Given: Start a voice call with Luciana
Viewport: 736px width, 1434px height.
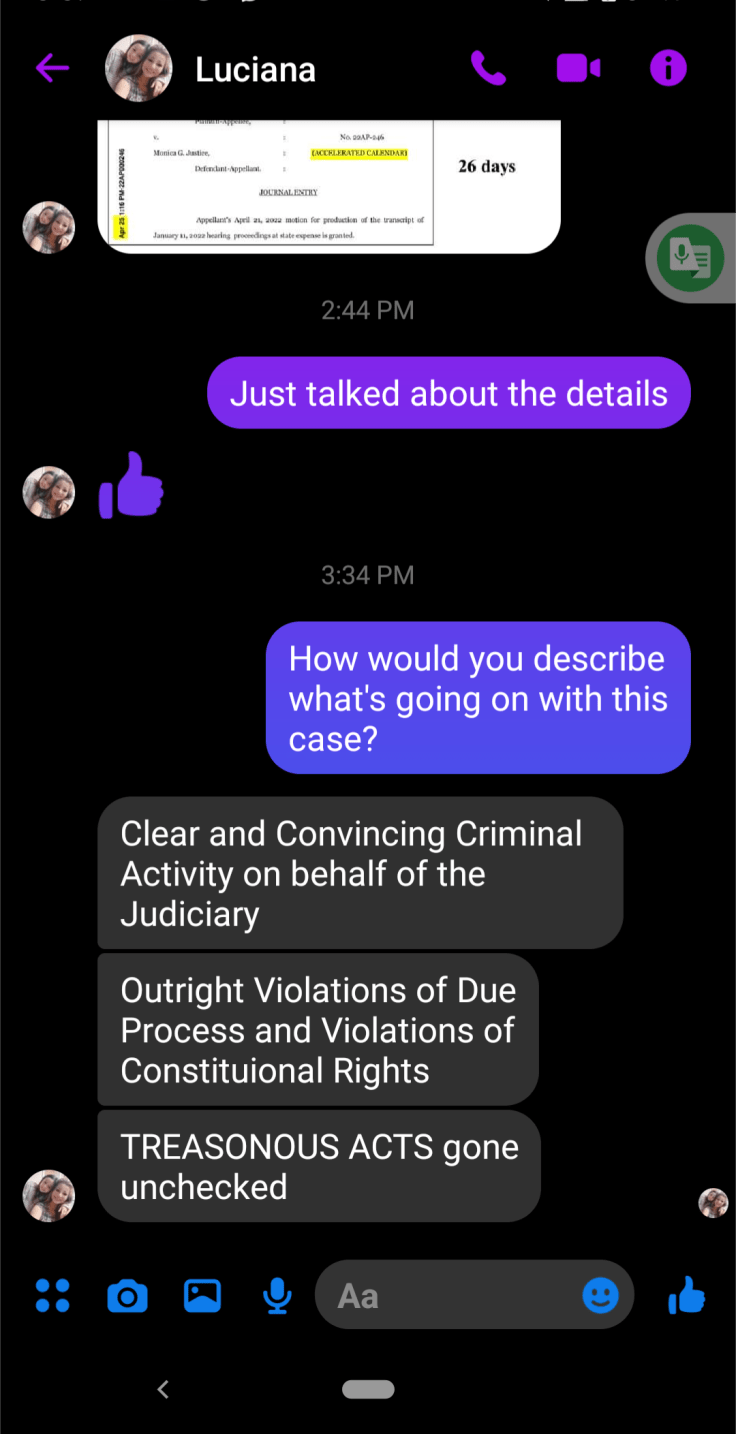Looking at the screenshot, I should point(488,68).
